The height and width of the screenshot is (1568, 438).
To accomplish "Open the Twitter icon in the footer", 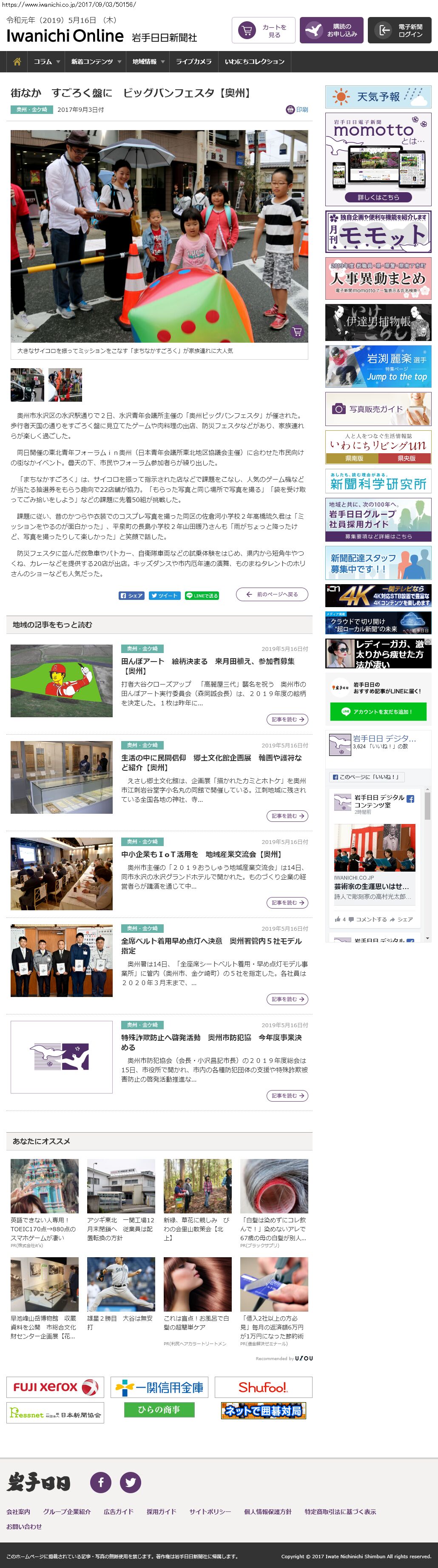I will [131, 1482].
